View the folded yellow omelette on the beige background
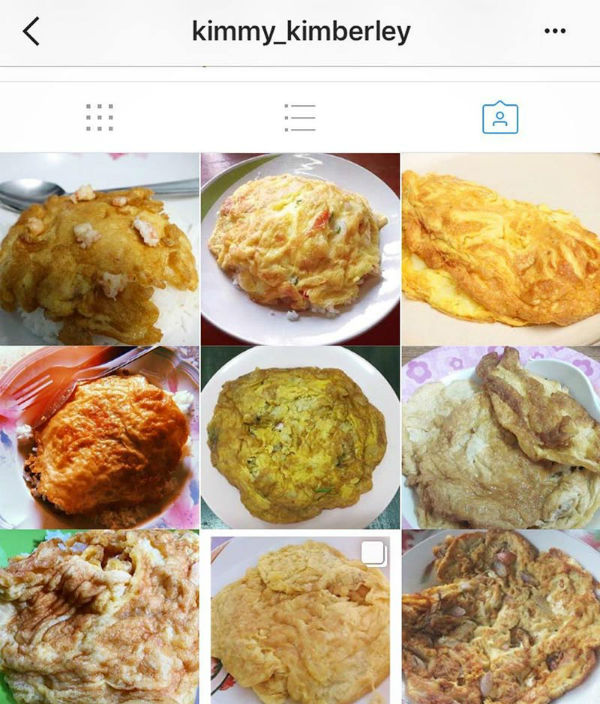Screen dimensions: 600x704 tap(500, 248)
